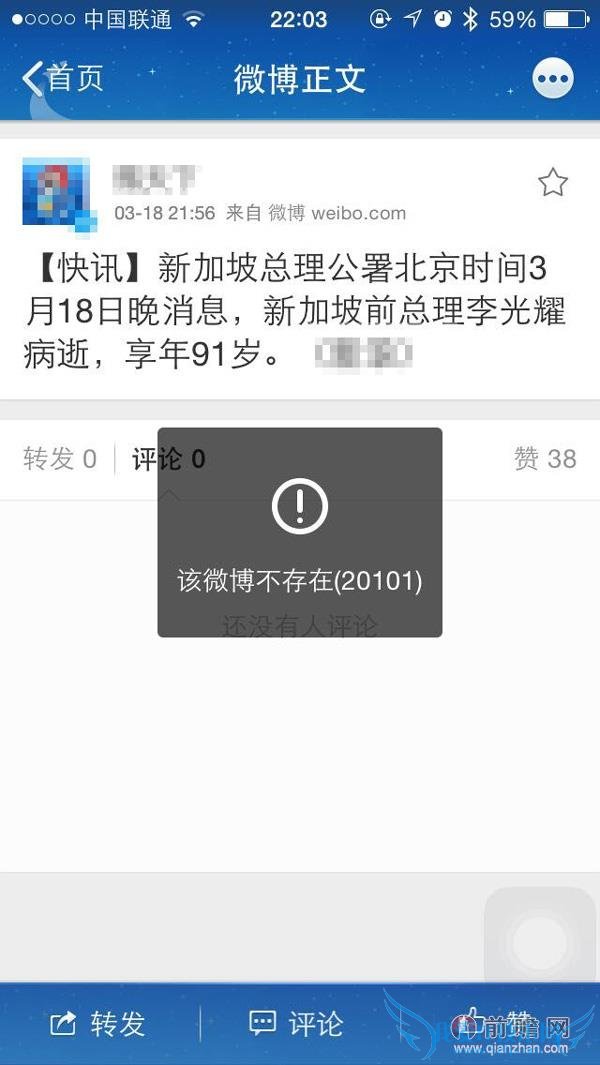Image resolution: width=600 pixels, height=1065 pixels.
Task: Switch to the 转发 0 tab
Action: pos(60,459)
